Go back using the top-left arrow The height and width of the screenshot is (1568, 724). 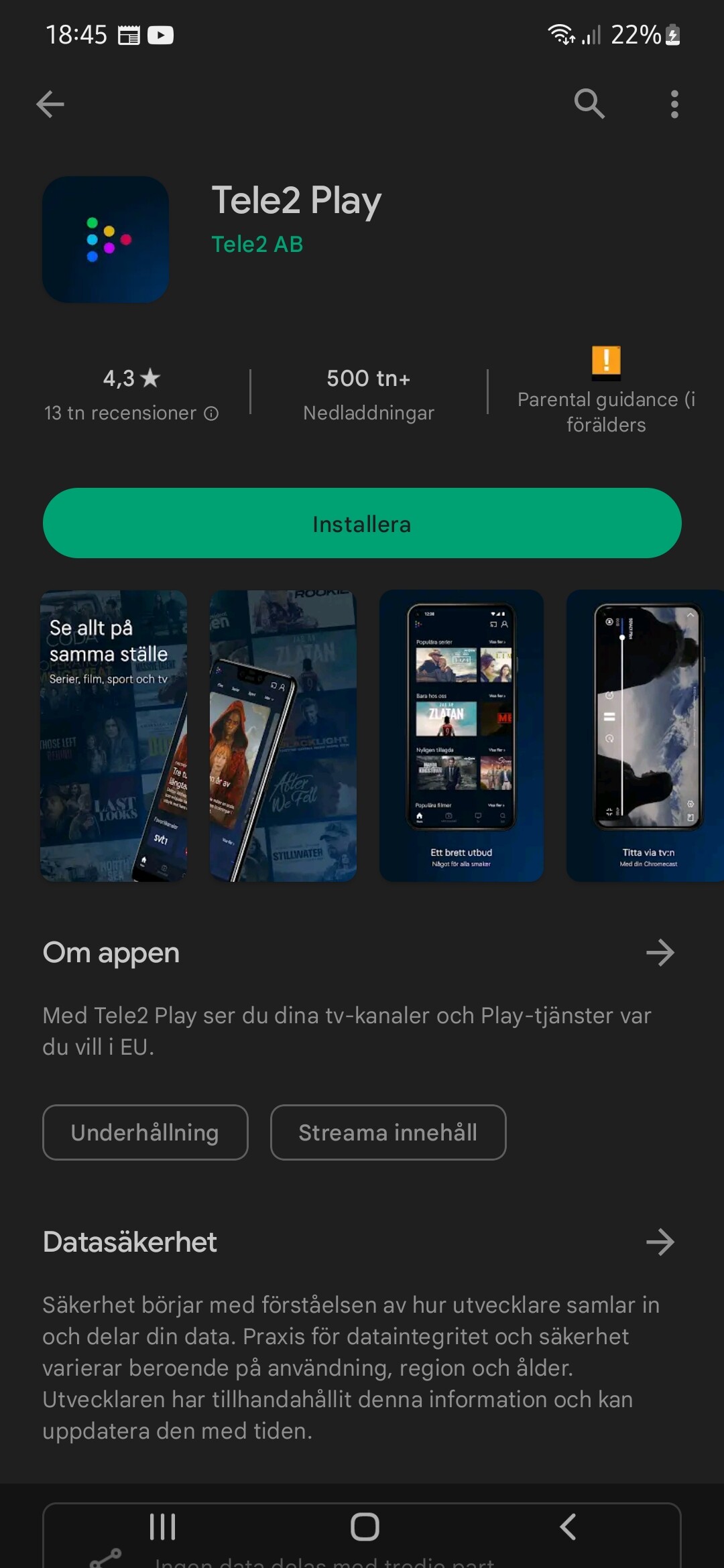point(50,104)
